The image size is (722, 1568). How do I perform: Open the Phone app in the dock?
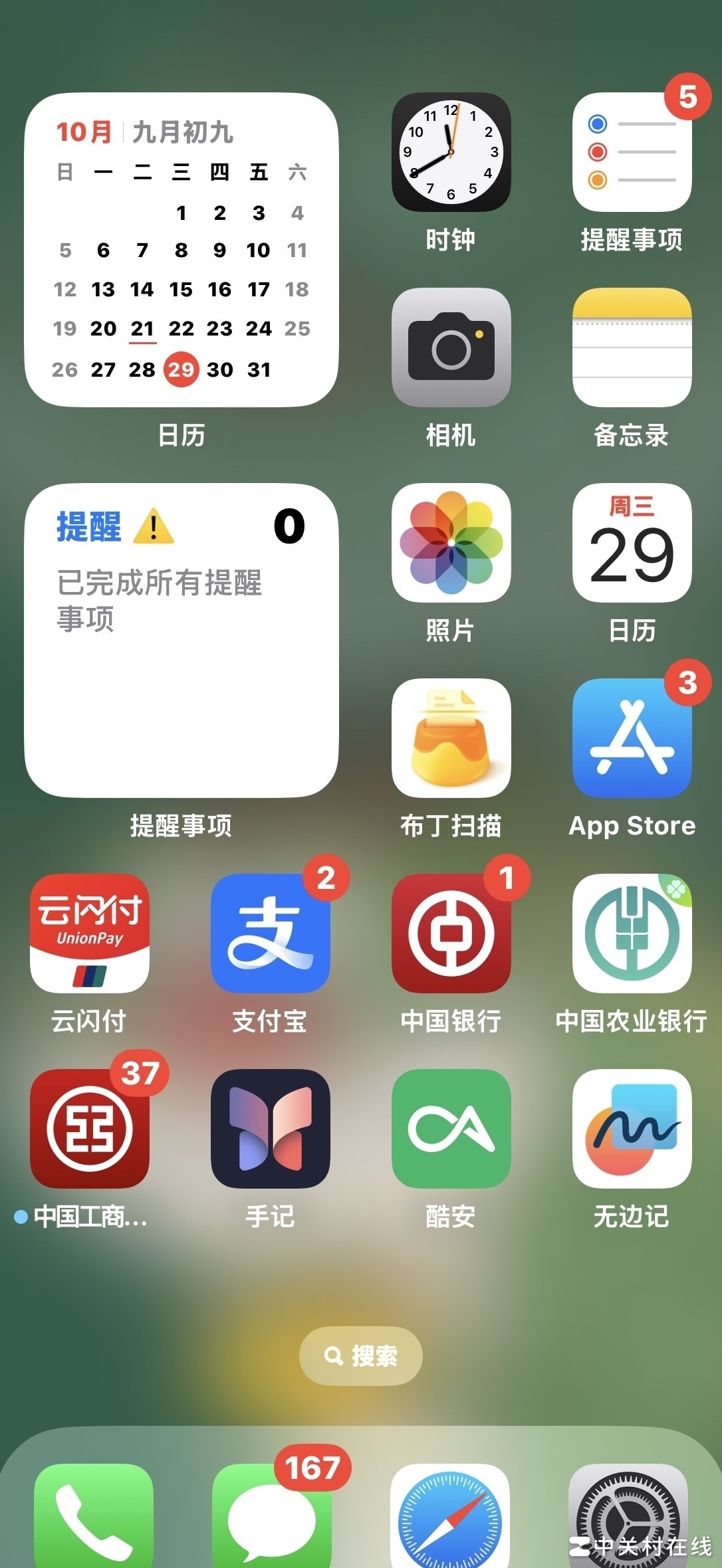coord(93,1518)
